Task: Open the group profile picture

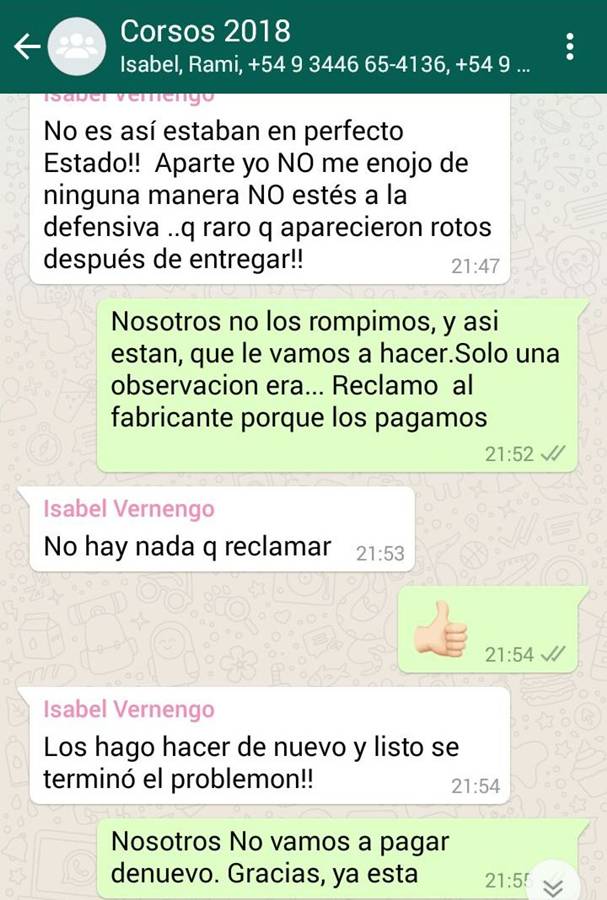Action: (x=77, y=46)
